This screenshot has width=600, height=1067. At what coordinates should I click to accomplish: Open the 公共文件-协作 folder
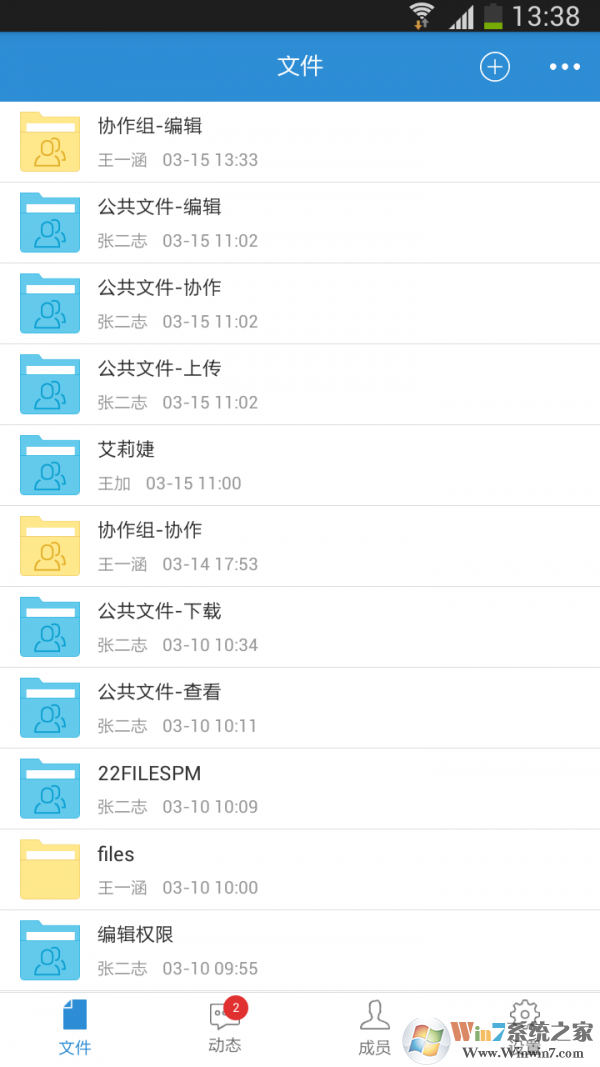pyautogui.click(x=300, y=304)
